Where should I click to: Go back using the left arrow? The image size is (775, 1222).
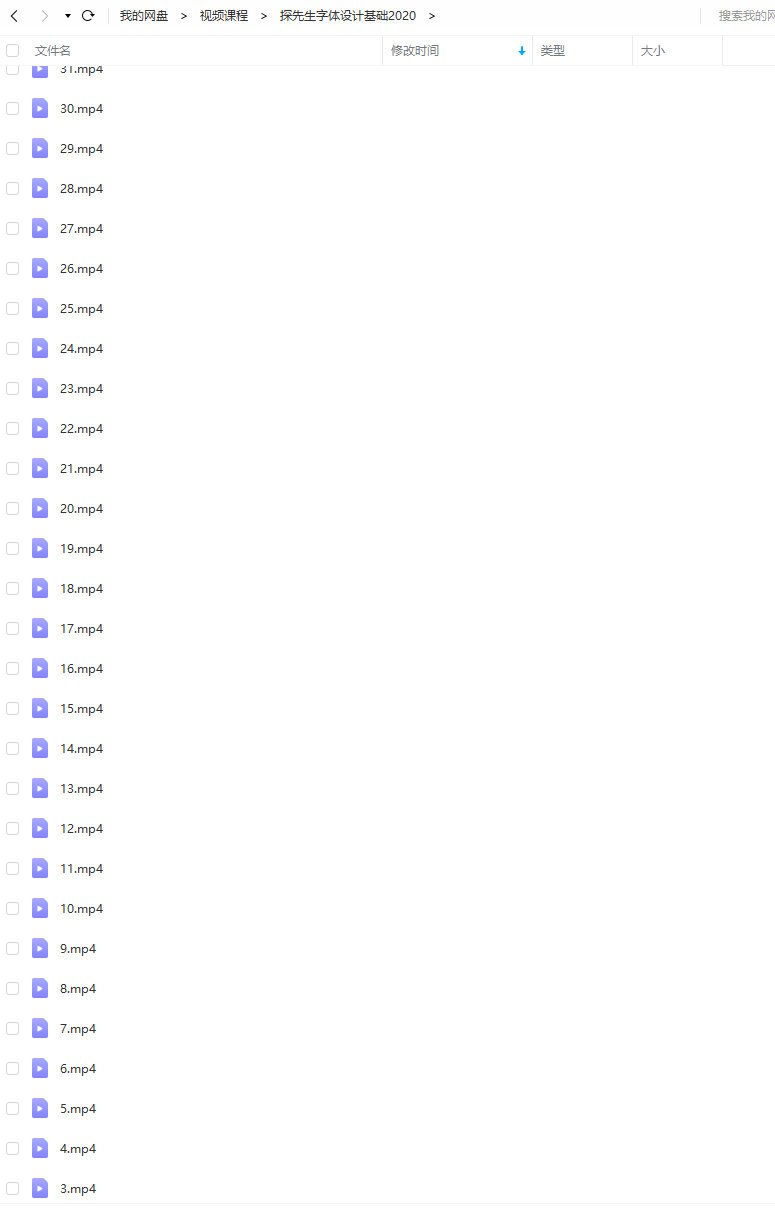tap(14, 16)
